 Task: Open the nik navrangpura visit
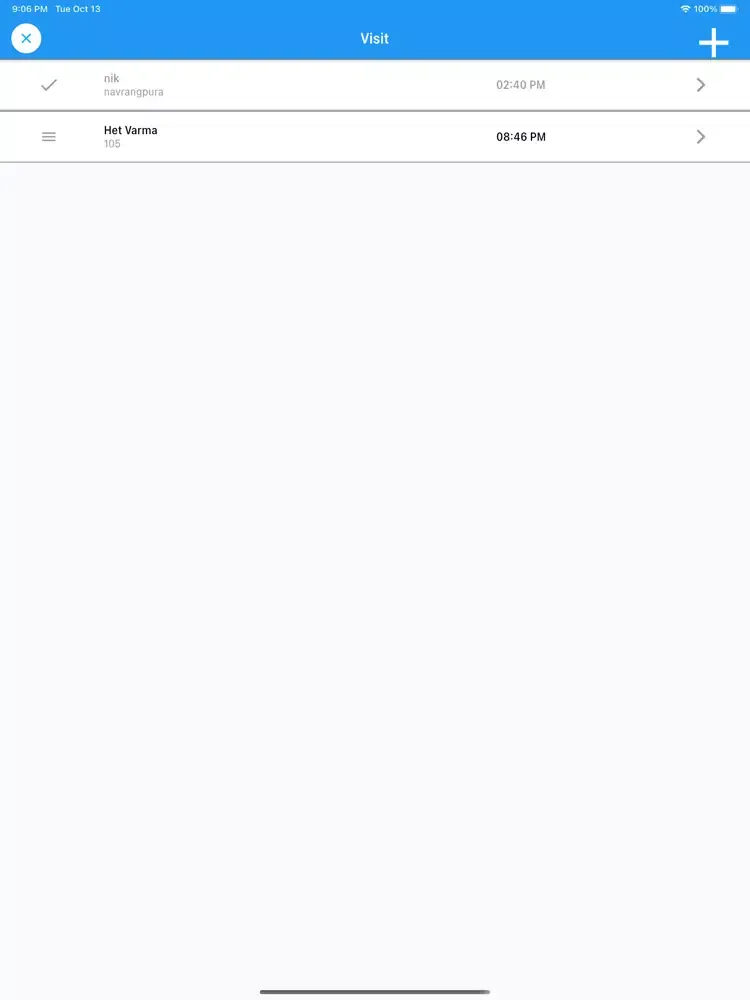click(300, 85)
